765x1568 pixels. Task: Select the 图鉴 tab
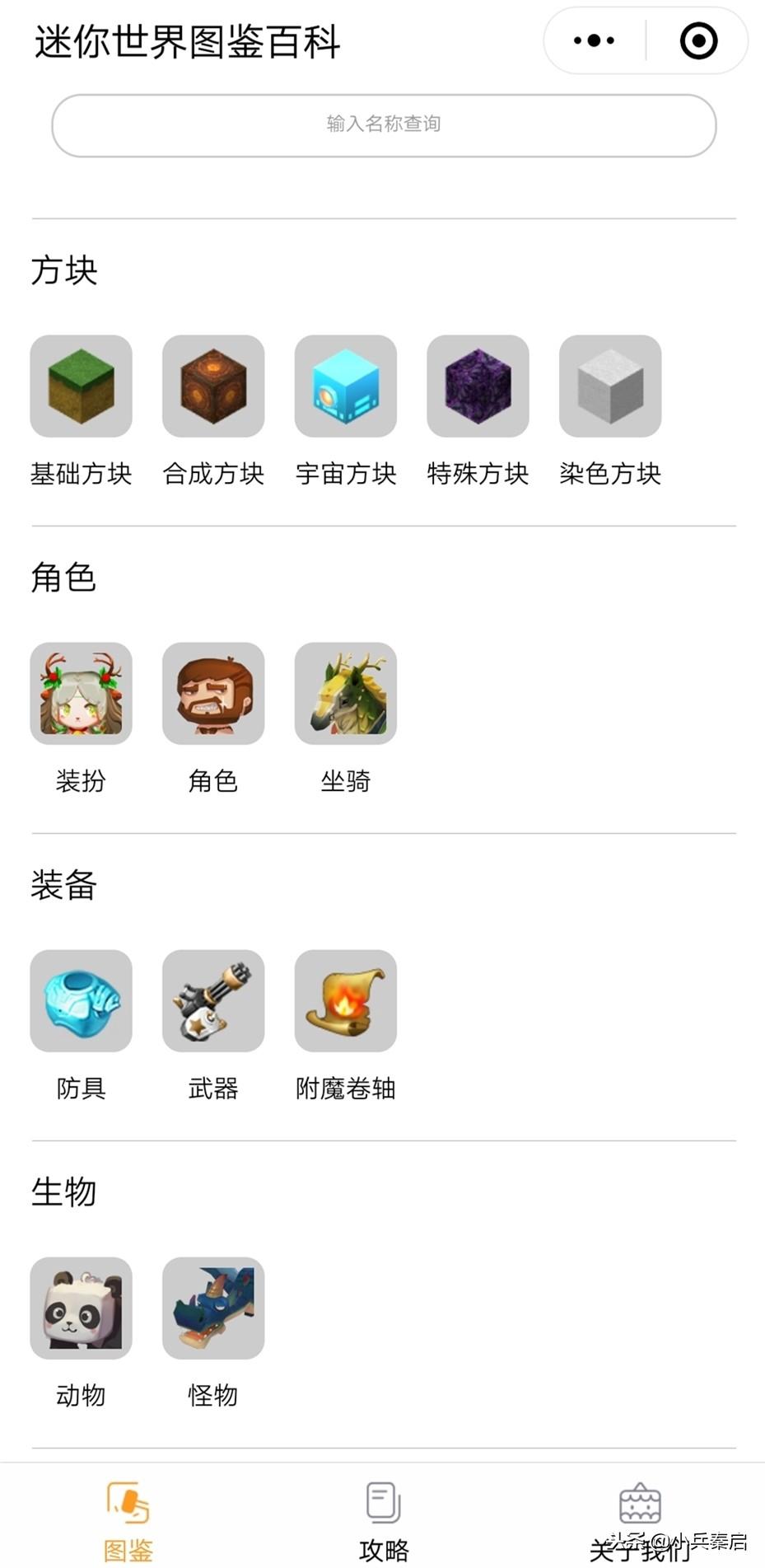pos(128,1520)
